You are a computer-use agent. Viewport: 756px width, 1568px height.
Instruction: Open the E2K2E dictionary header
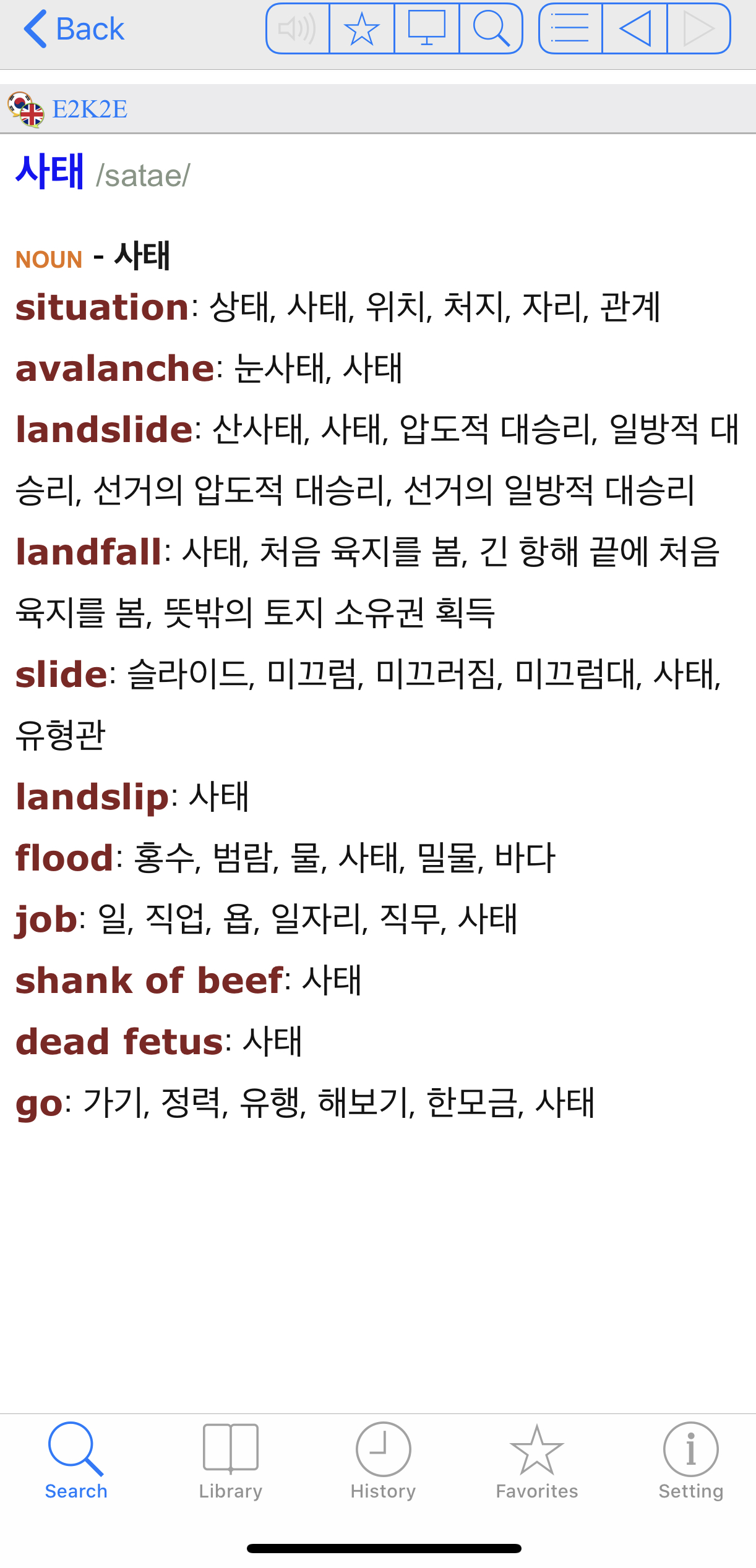pyautogui.click(x=90, y=109)
